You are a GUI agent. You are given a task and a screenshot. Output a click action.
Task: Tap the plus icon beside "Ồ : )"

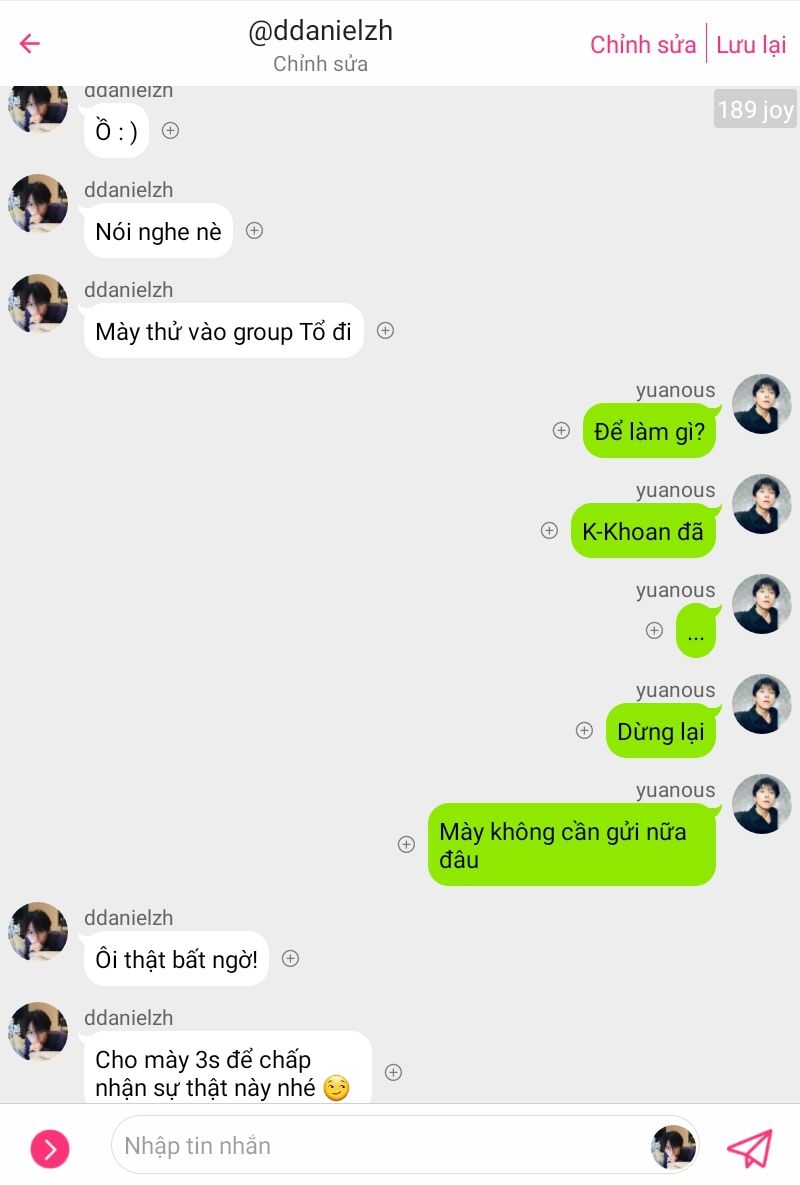click(171, 130)
